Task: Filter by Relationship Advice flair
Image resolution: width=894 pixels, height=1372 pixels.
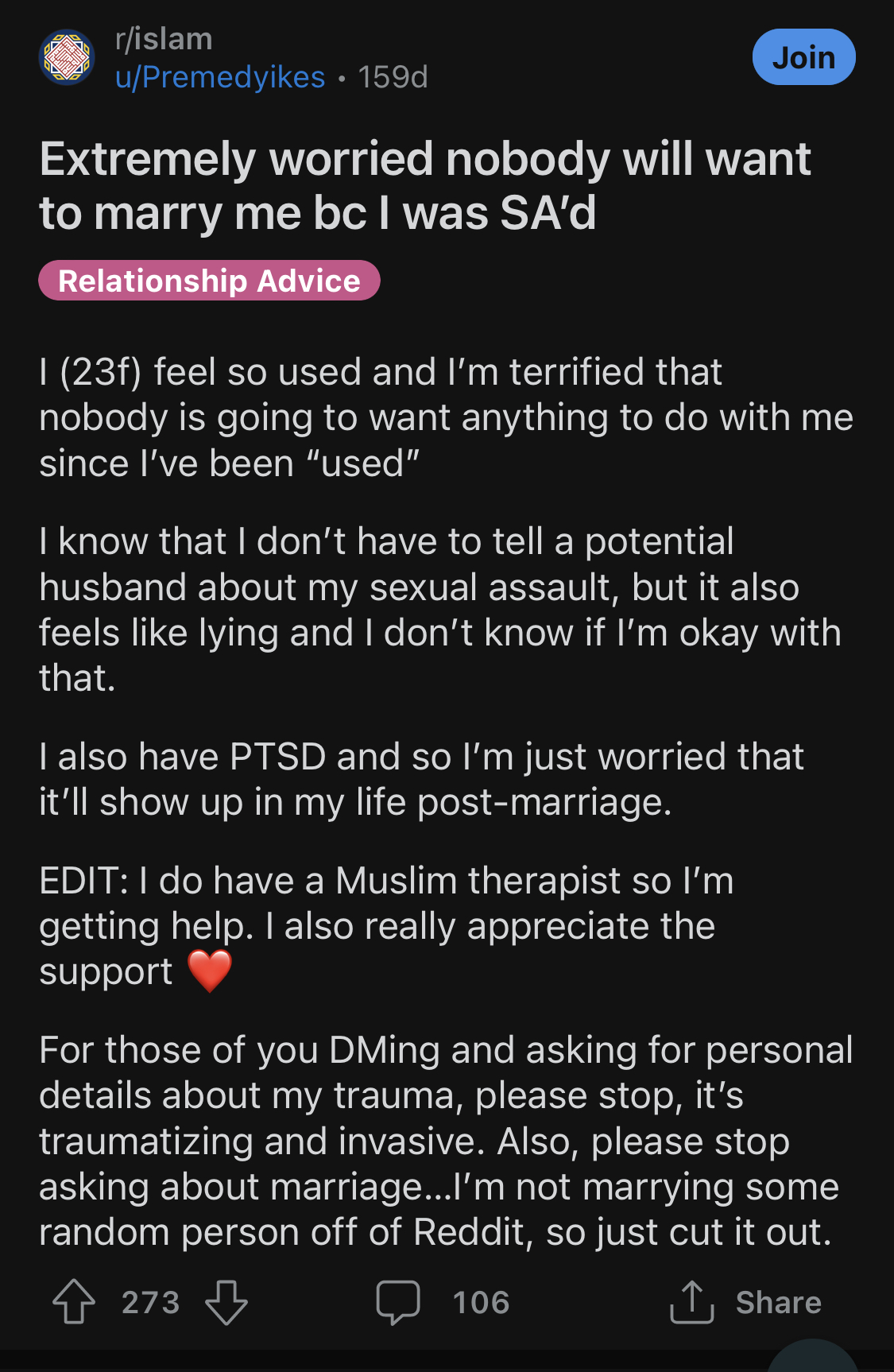Action: click(x=209, y=281)
